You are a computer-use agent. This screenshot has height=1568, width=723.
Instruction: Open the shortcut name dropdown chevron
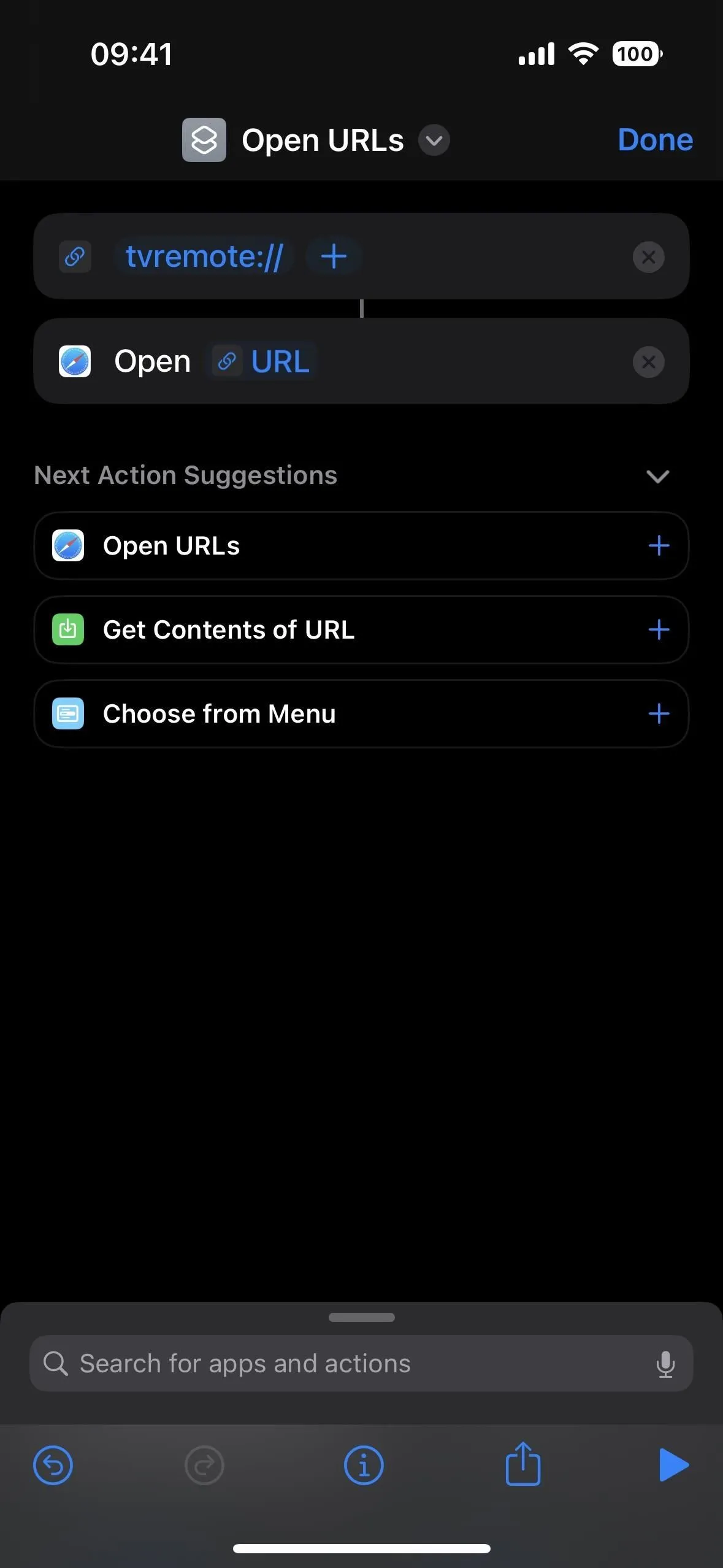tap(434, 140)
